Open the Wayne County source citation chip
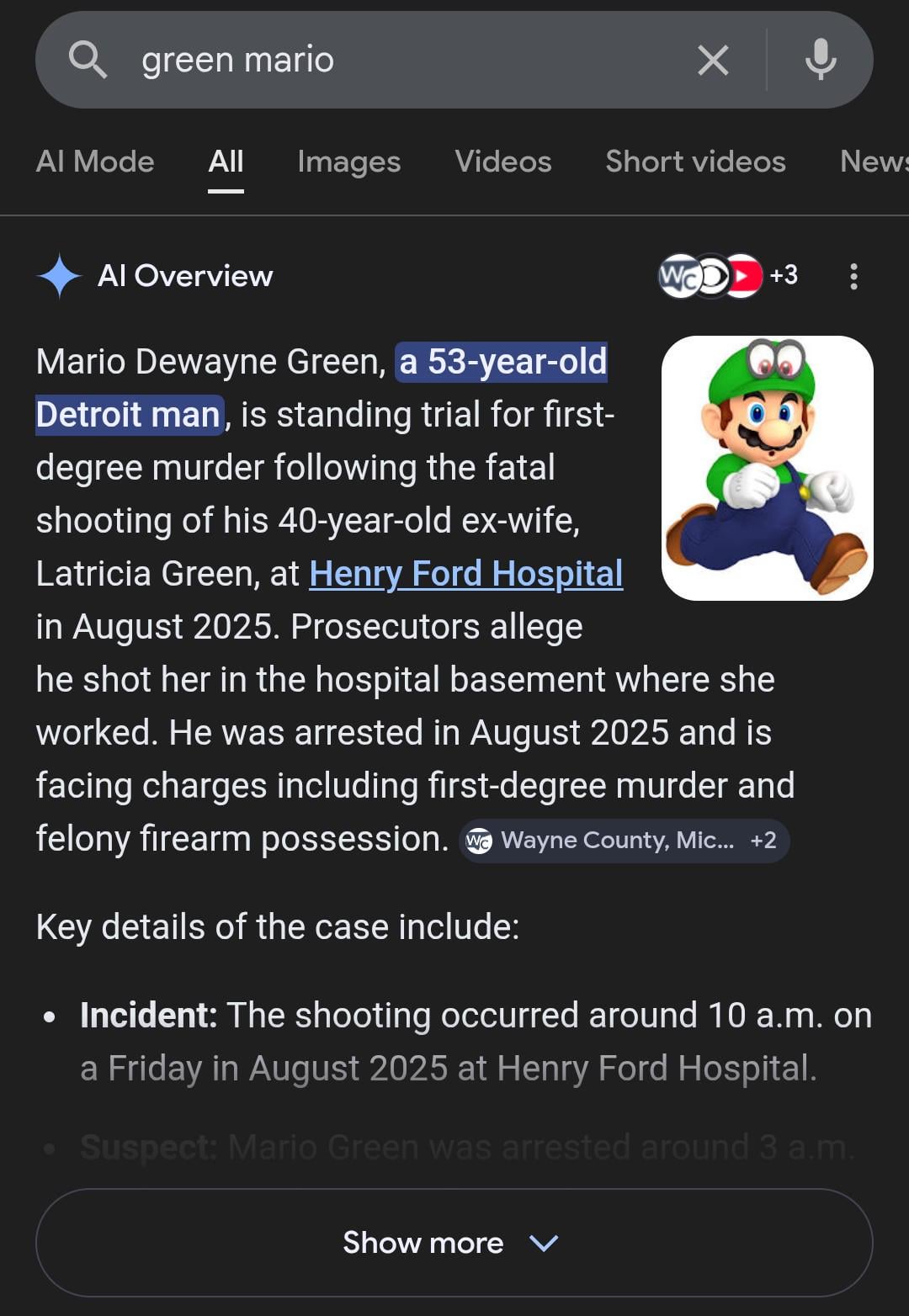The image size is (909, 1316). tap(624, 840)
